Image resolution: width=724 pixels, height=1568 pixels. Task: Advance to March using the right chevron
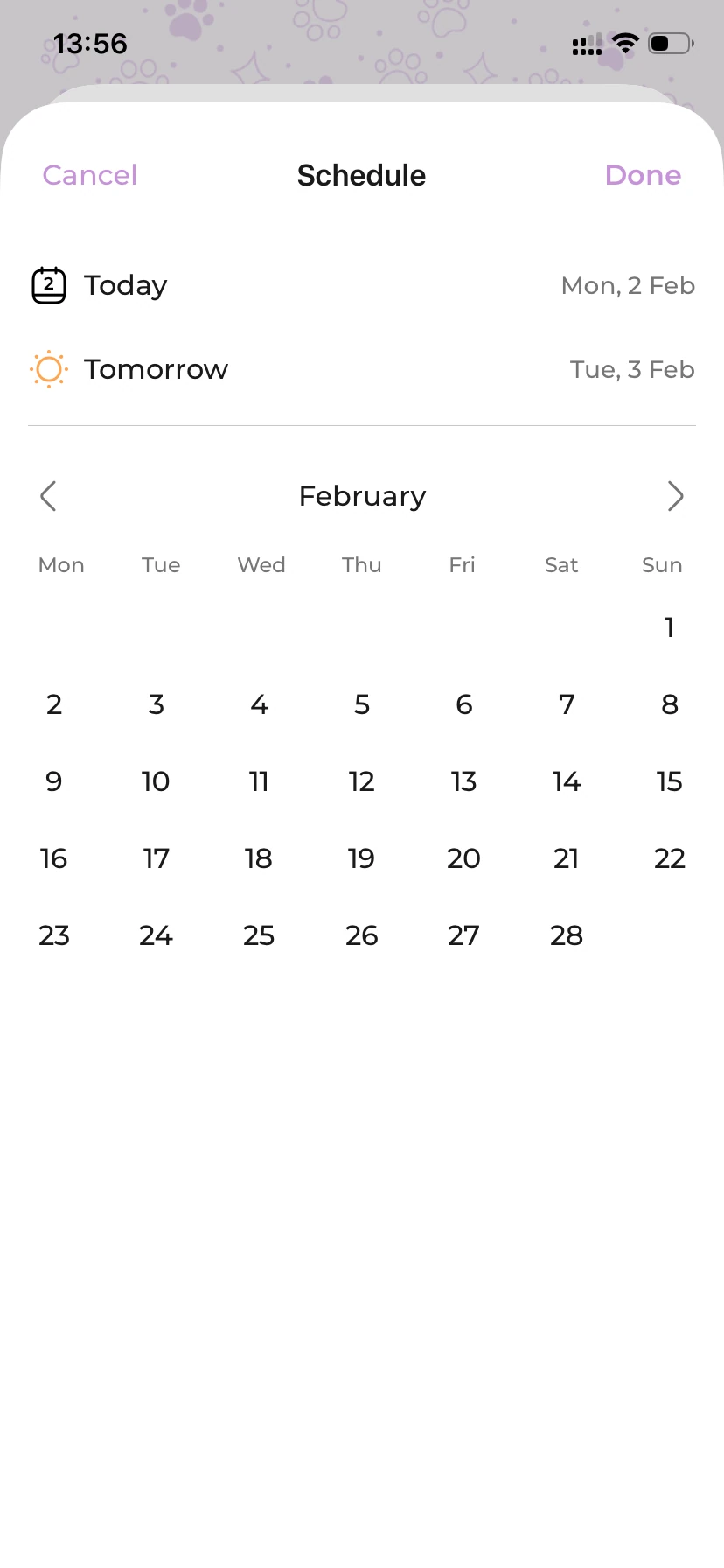(675, 496)
